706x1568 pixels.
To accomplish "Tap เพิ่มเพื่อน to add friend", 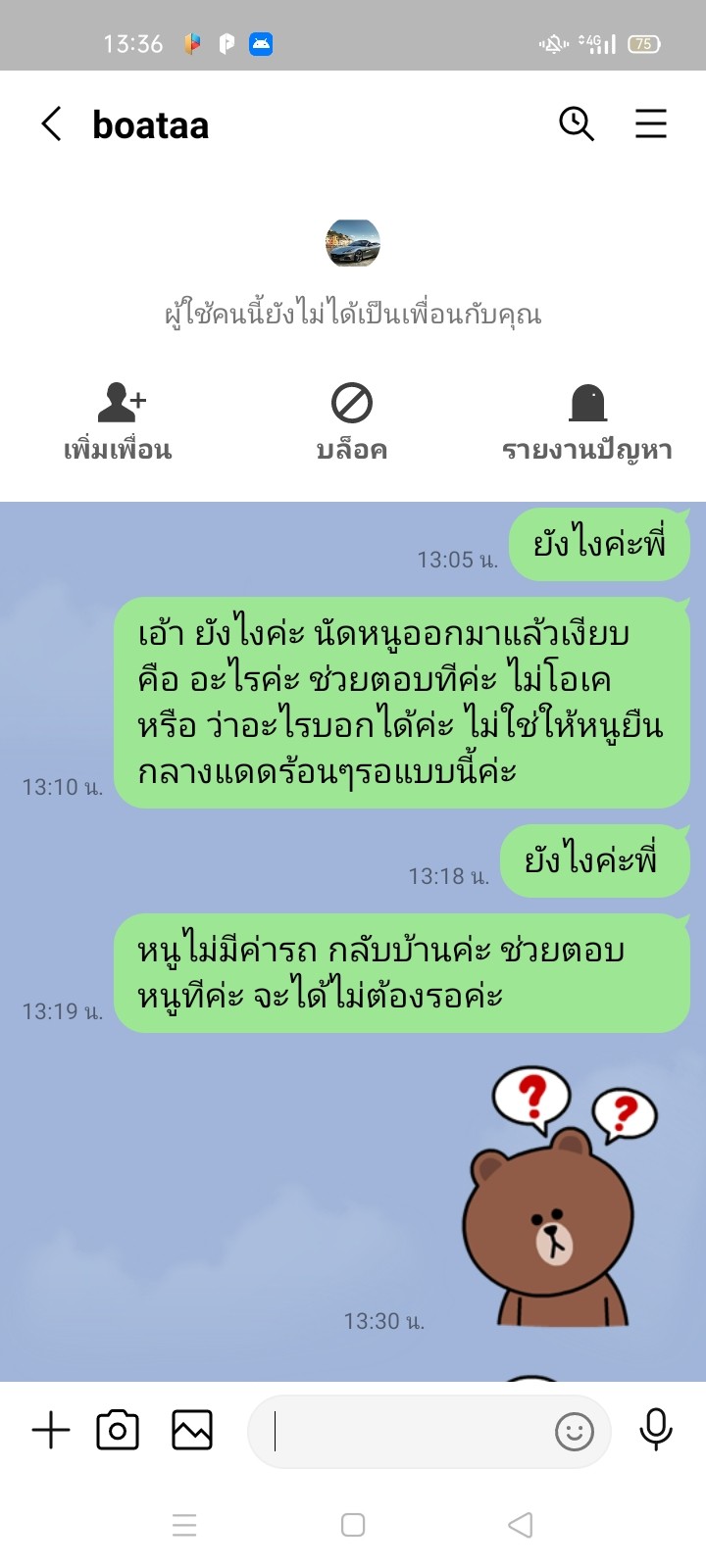I will click(x=118, y=421).
